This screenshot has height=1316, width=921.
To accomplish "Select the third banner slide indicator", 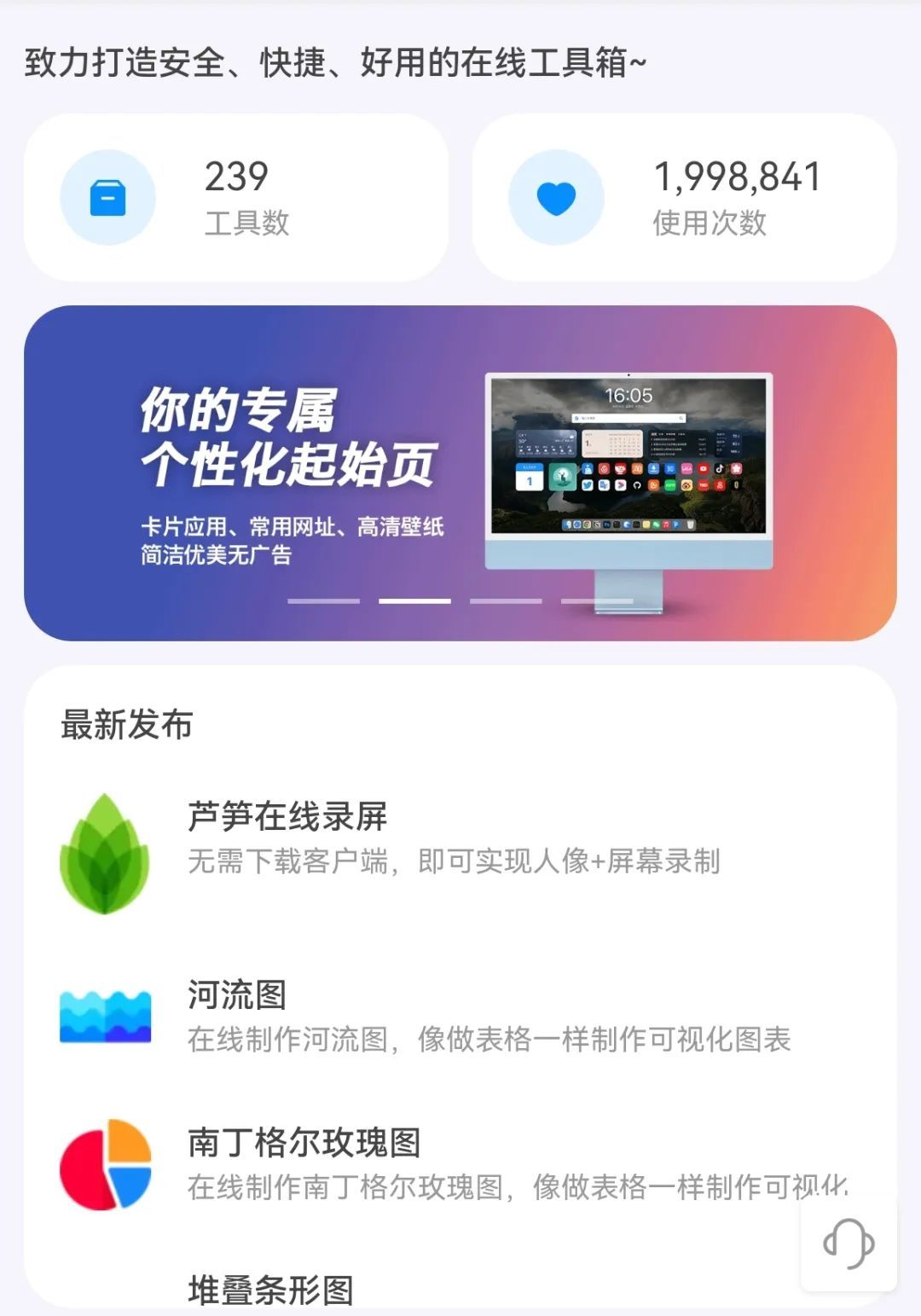I will (506, 601).
